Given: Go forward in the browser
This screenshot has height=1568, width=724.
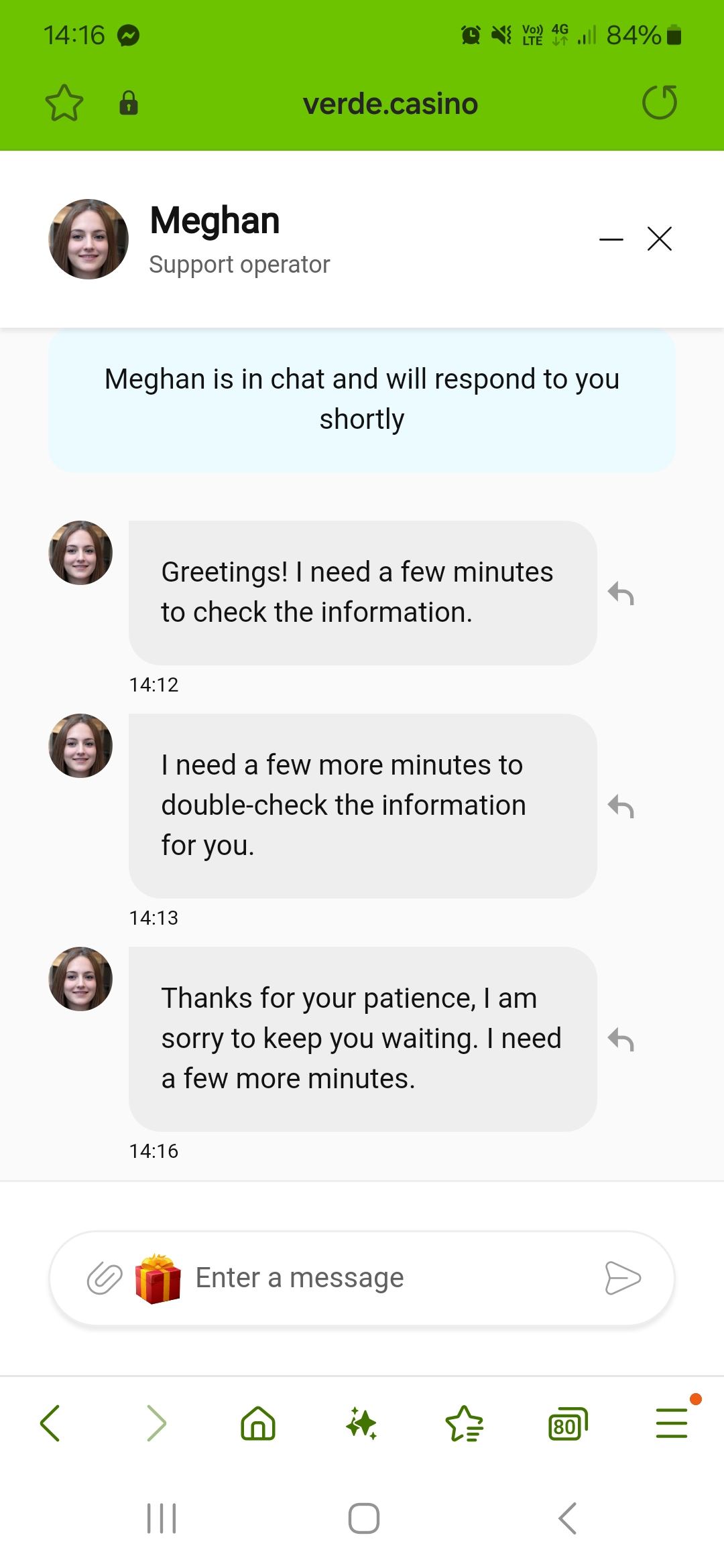Looking at the screenshot, I should [x=156, y=1423].
